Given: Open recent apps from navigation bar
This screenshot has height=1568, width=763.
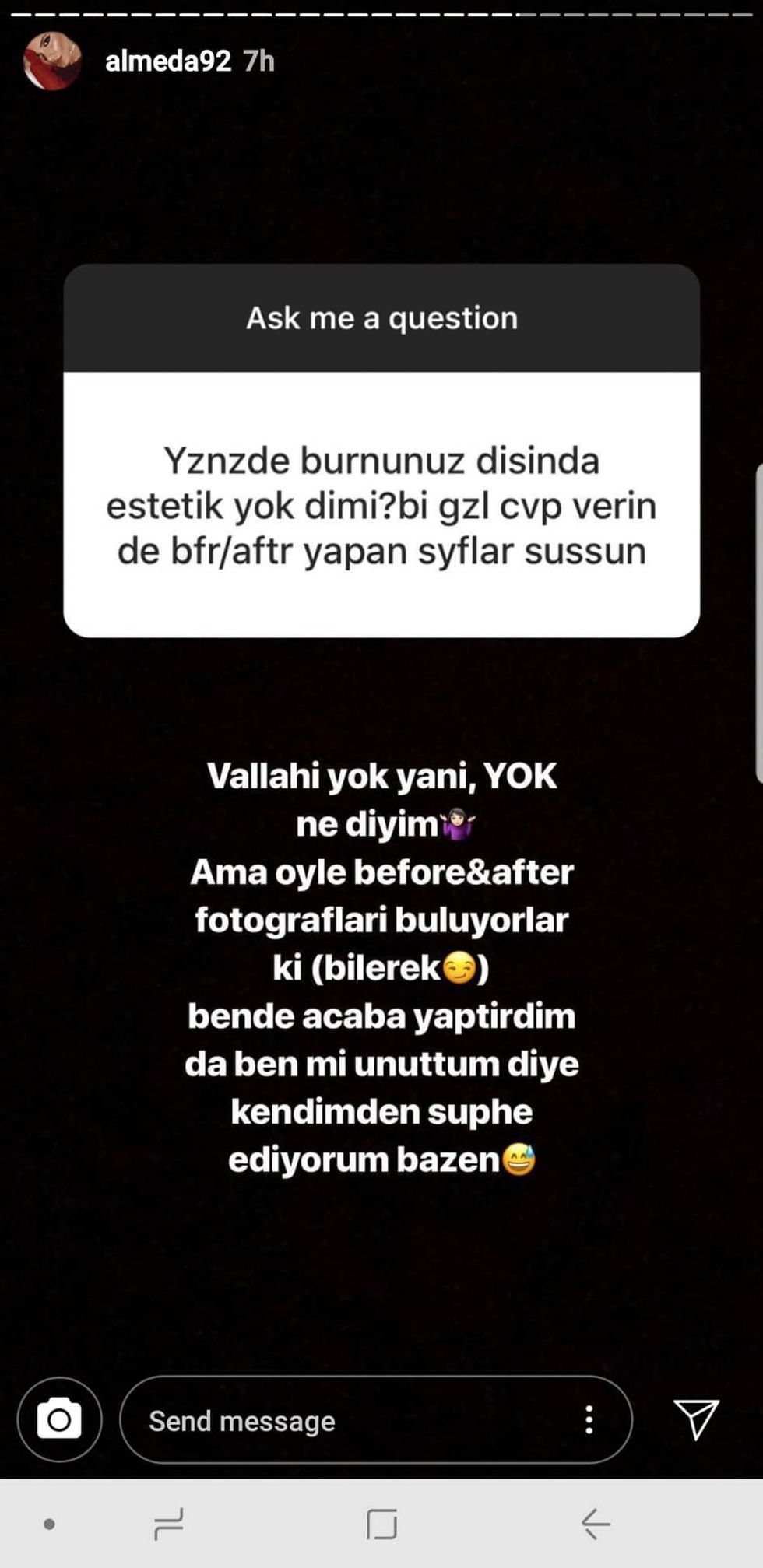Looking at the screenshot, I should click(169, 1524).
